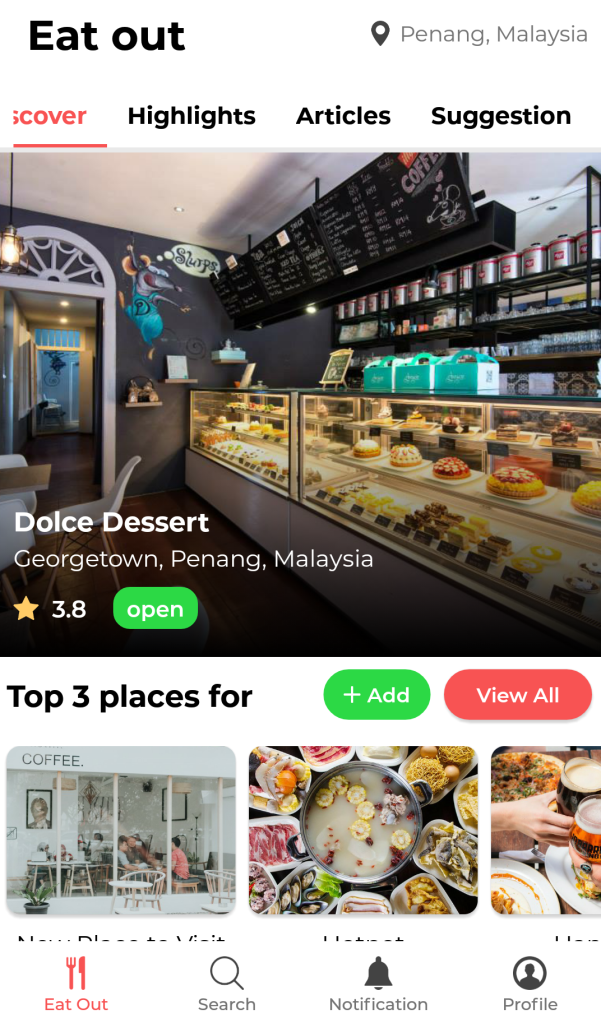Open the Dolce Dessert featured card
Viewport: 601px width, 1023px height.
(300, 404)
